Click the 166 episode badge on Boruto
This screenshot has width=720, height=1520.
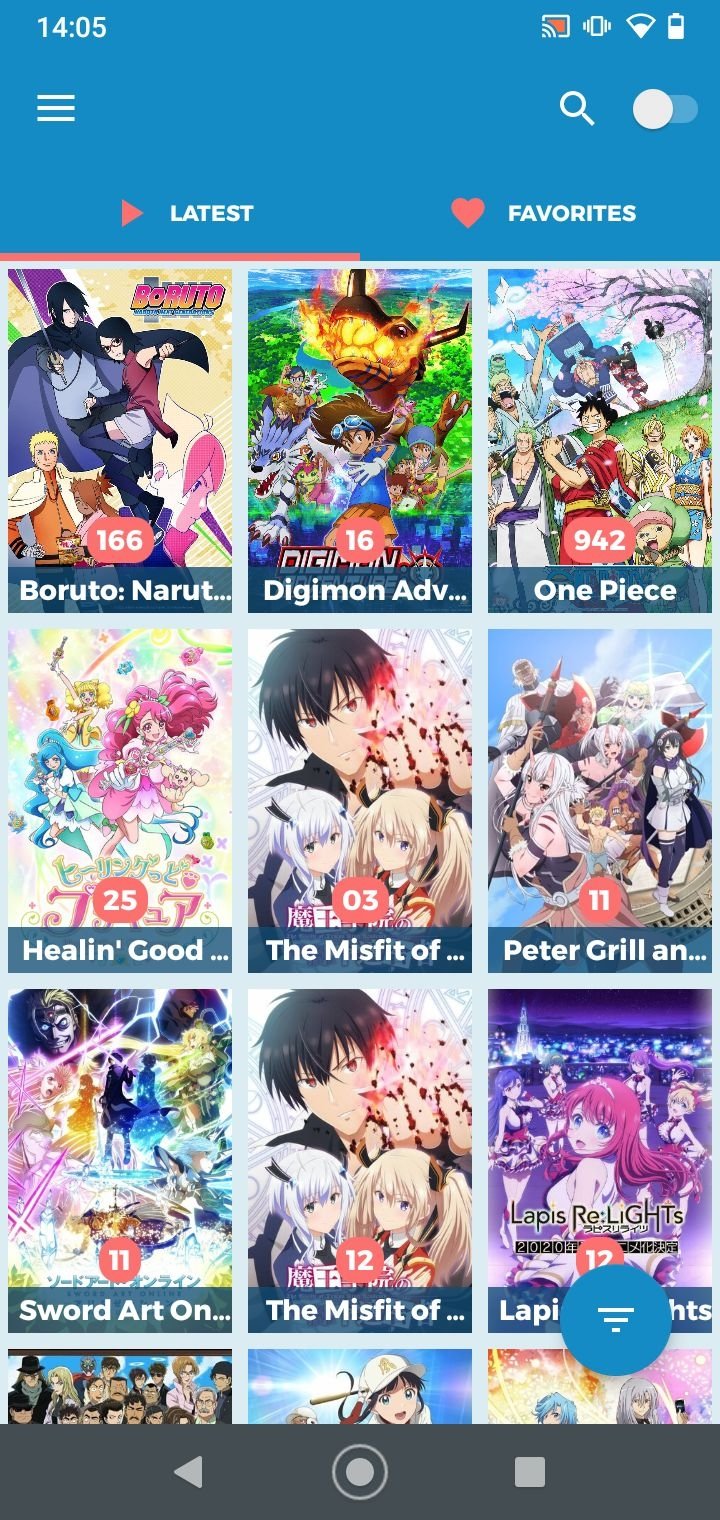coord(120,540)
